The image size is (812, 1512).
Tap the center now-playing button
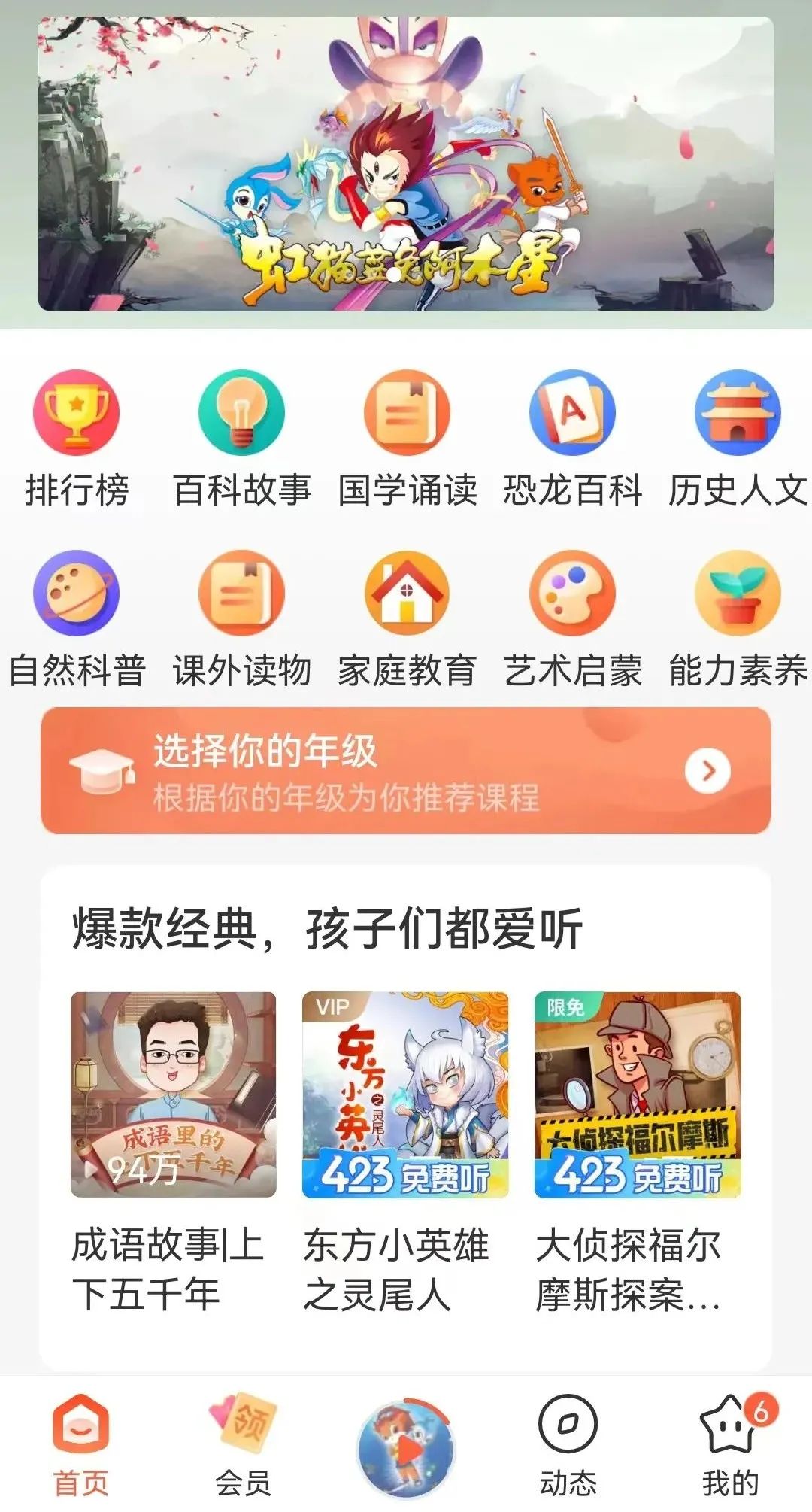pos(406,1449)
